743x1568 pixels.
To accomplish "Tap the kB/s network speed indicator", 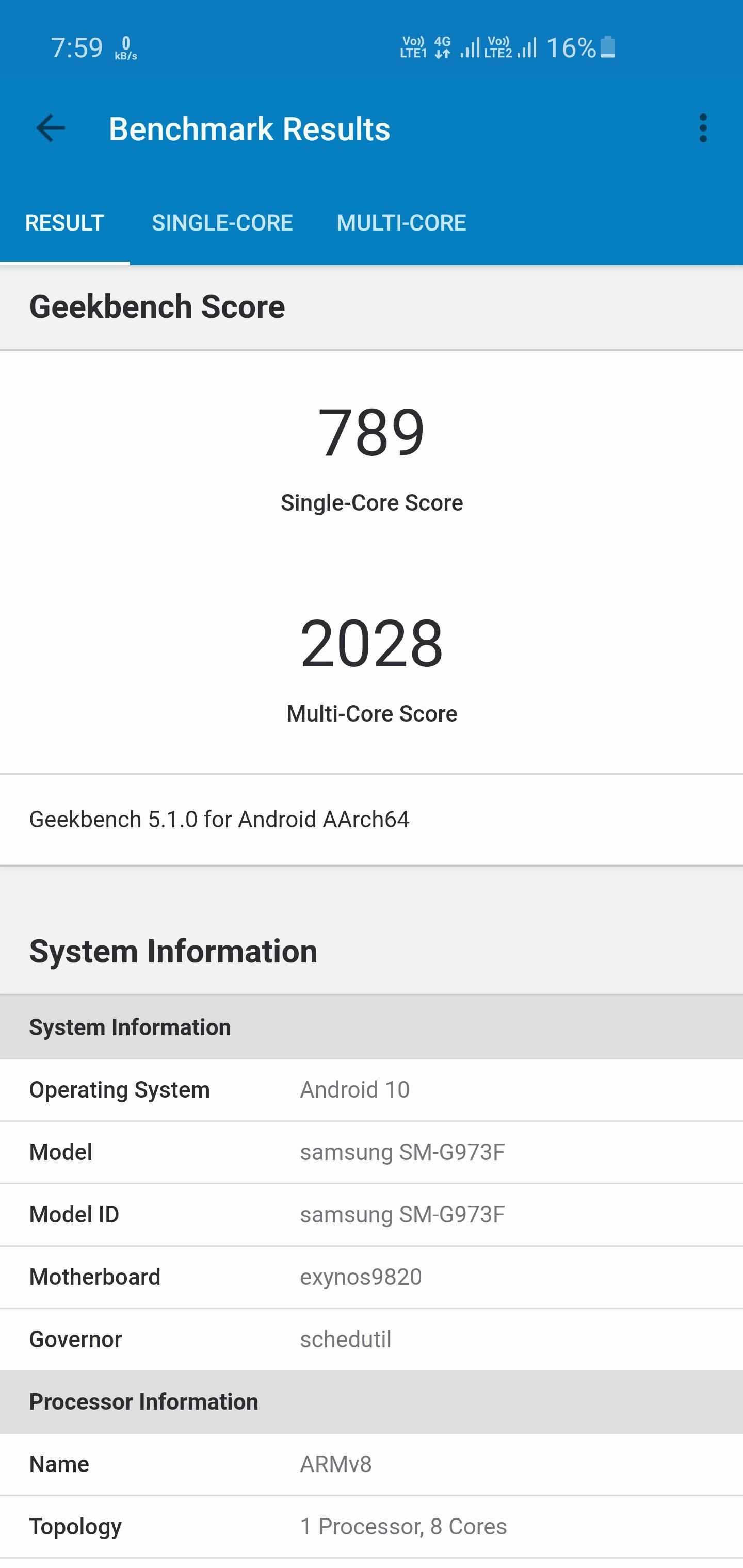I will tap(126, 47).
